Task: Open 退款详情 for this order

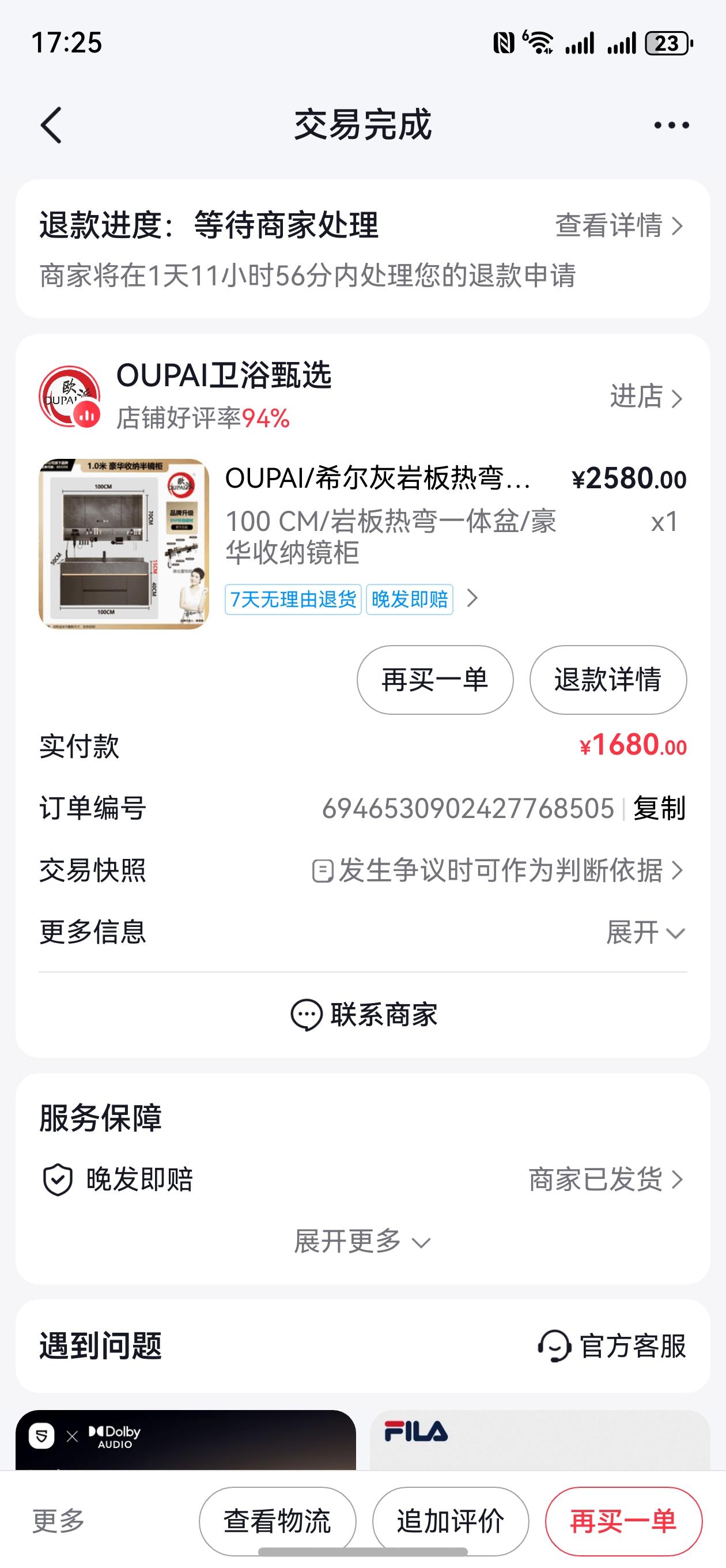Action: click(607, 680)
